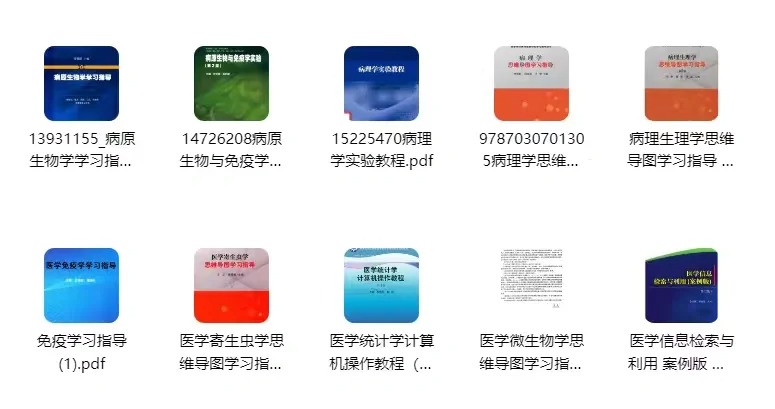Open the 9787030701305 病理学思维 file
The width and height of the screenshot is (775, 409).
(531, 83)
